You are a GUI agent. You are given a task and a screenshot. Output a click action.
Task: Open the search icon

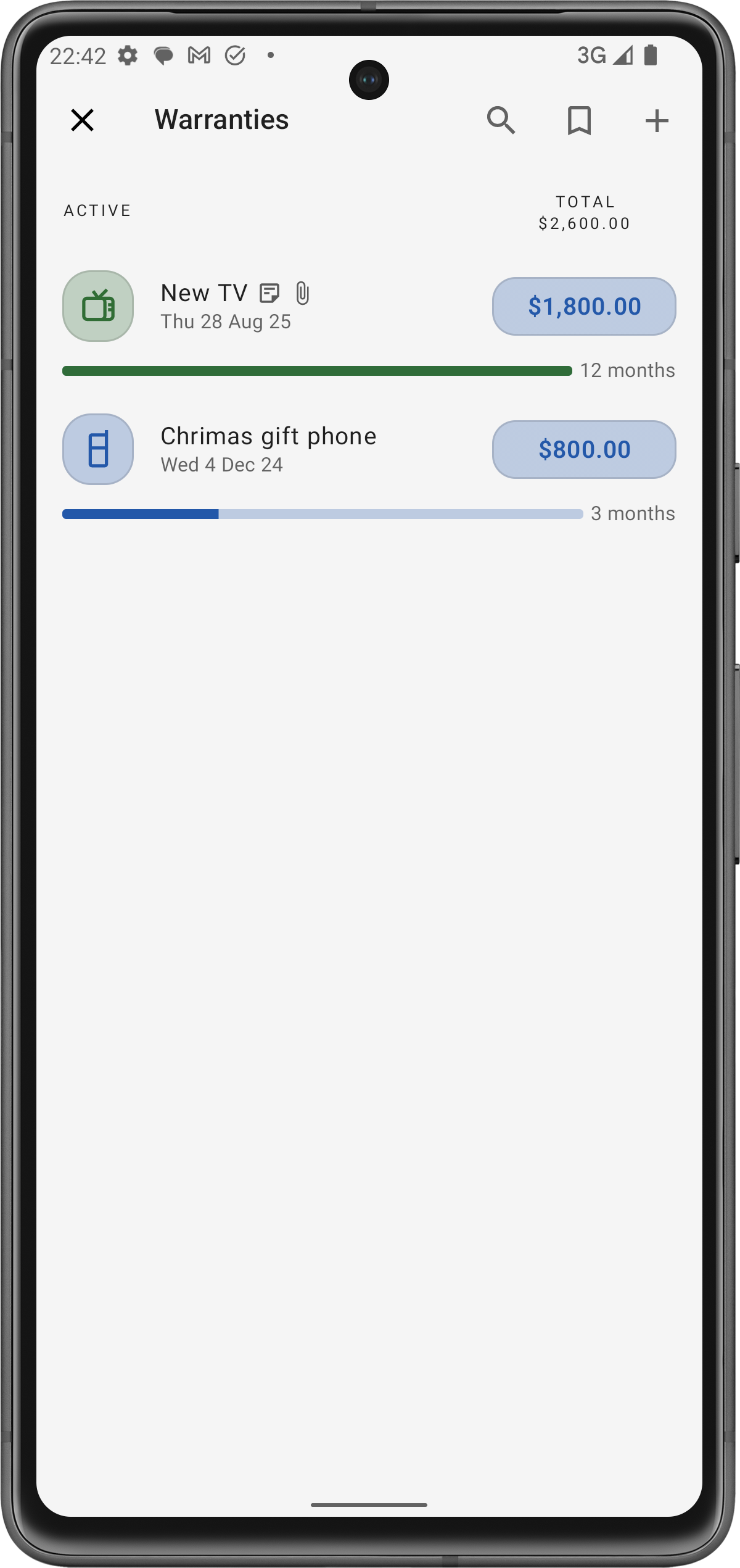[501, 120]
